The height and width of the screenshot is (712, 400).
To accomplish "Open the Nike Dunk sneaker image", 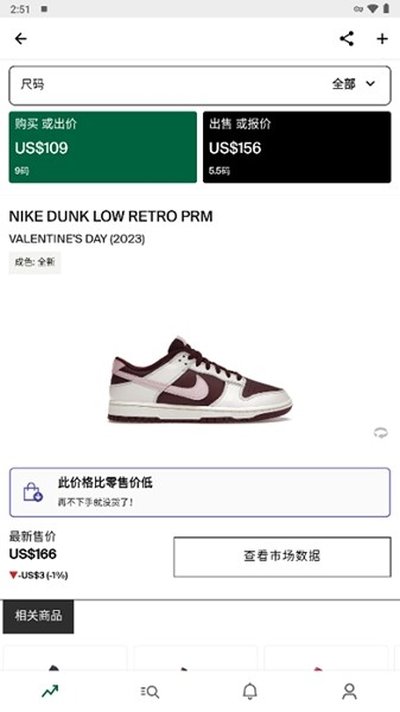I will (200, 381).
